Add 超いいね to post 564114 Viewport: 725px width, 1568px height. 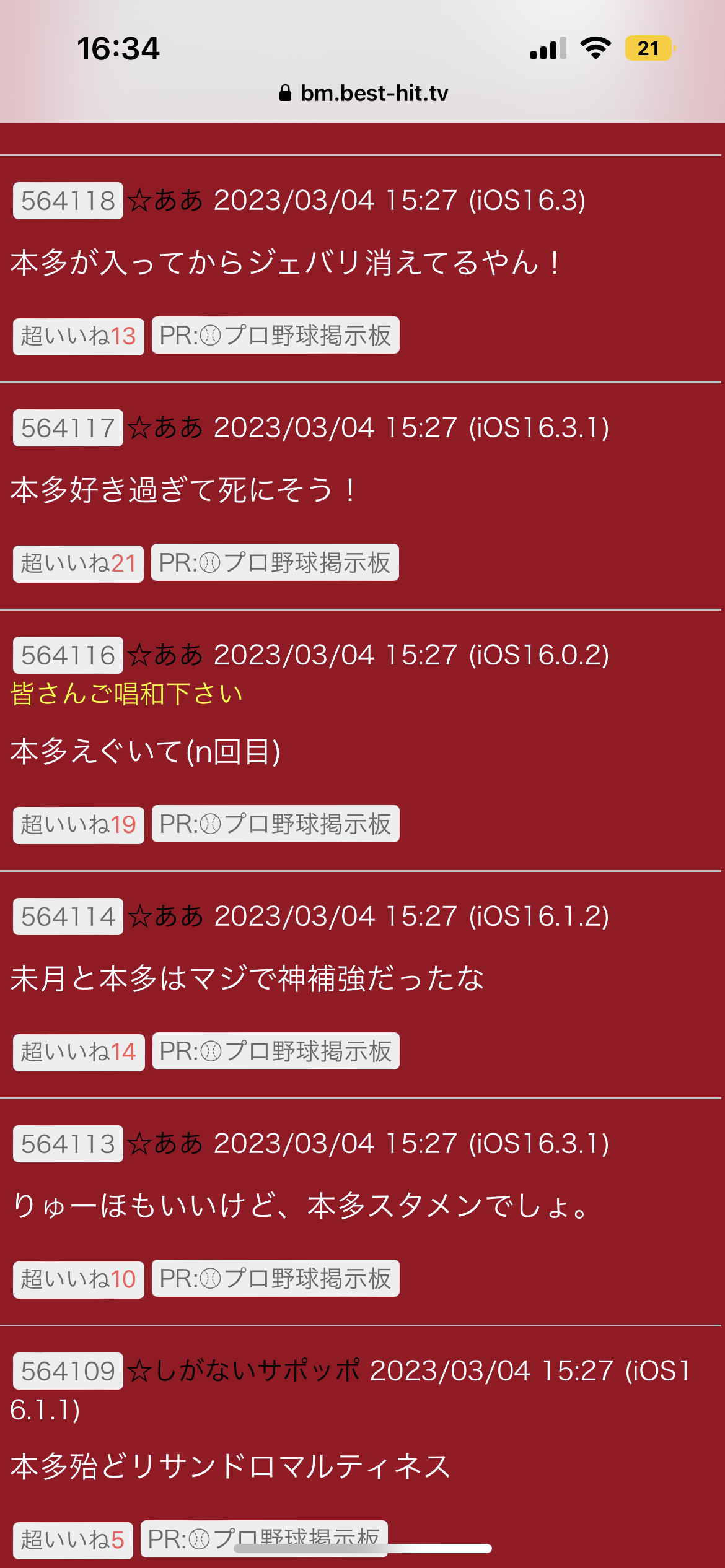click(79, 1052)
